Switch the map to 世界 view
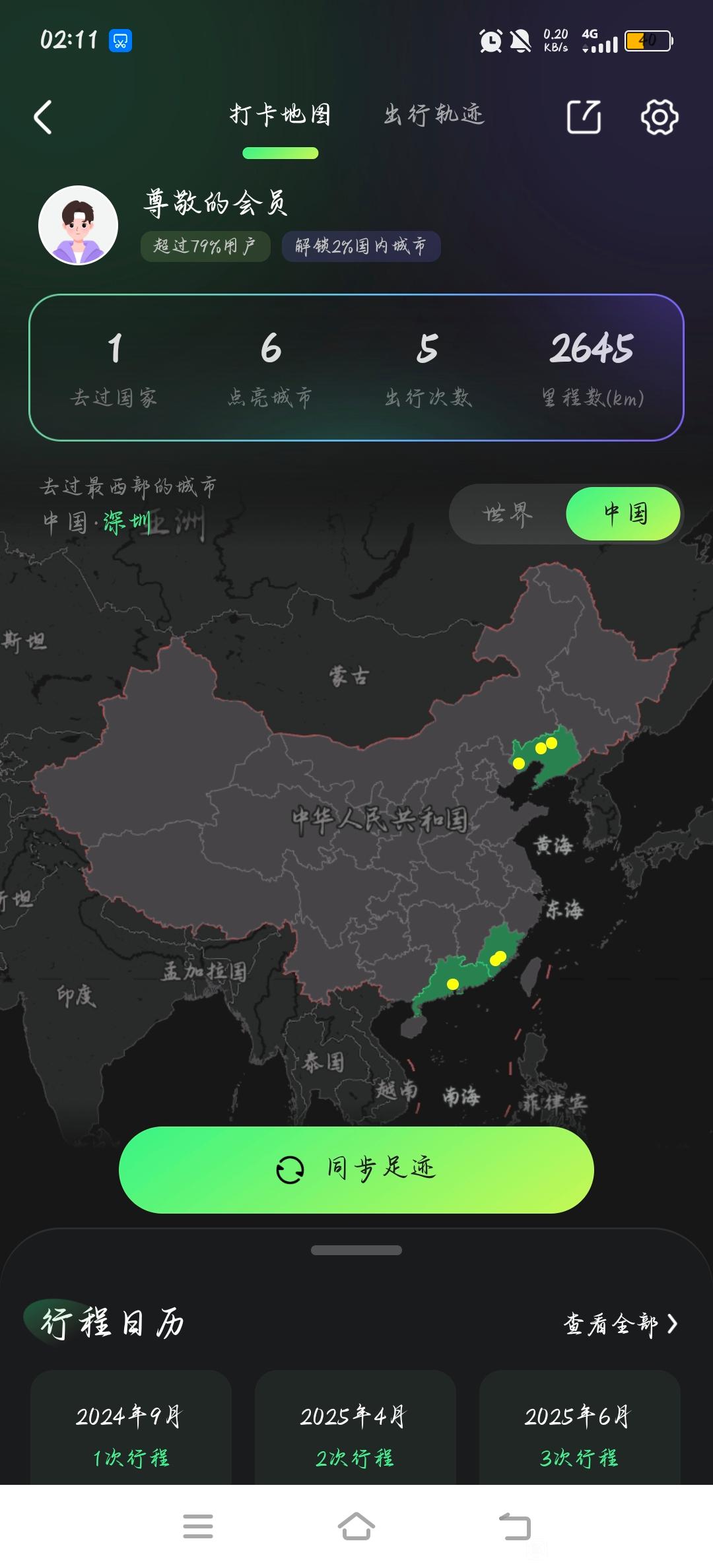 (507, 514)
